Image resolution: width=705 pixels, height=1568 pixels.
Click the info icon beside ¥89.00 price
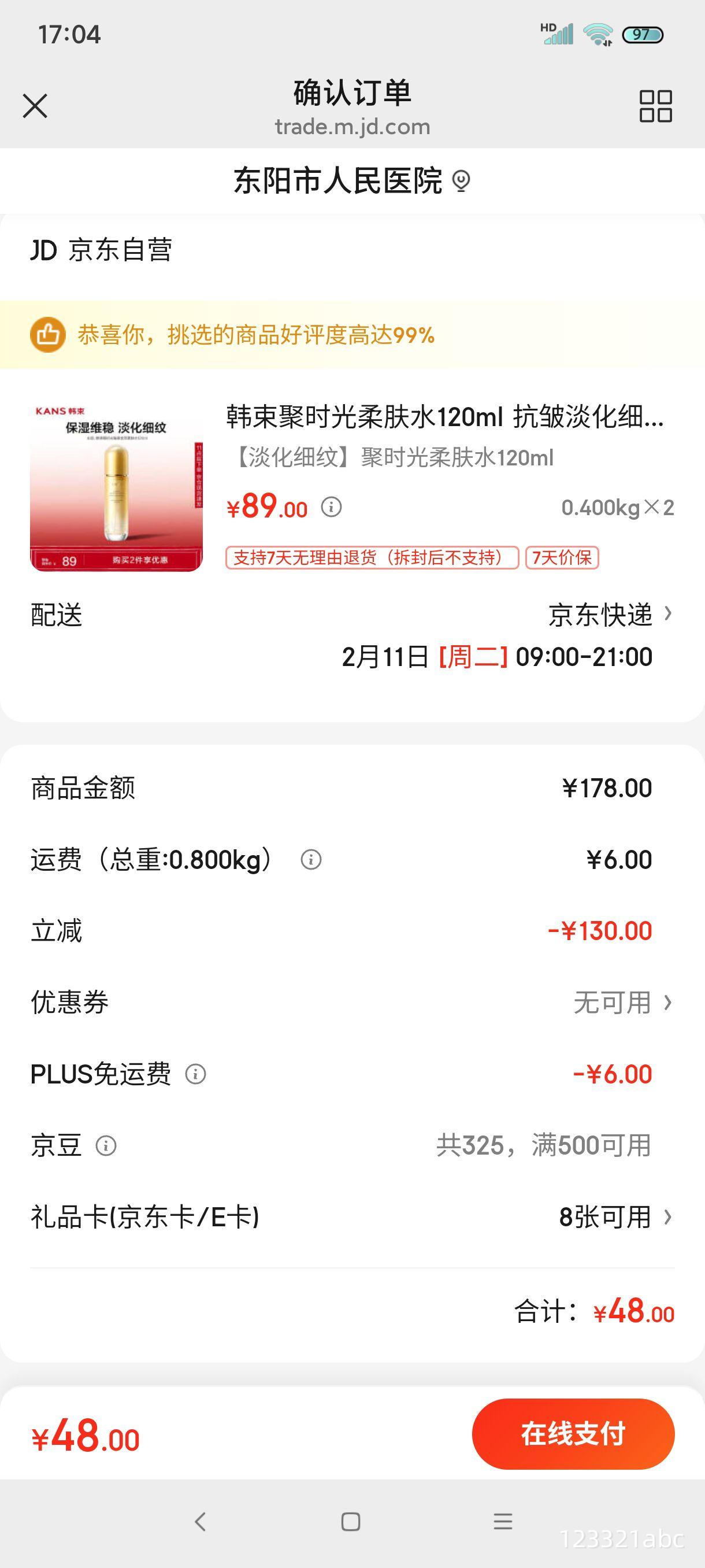(331, 508)
